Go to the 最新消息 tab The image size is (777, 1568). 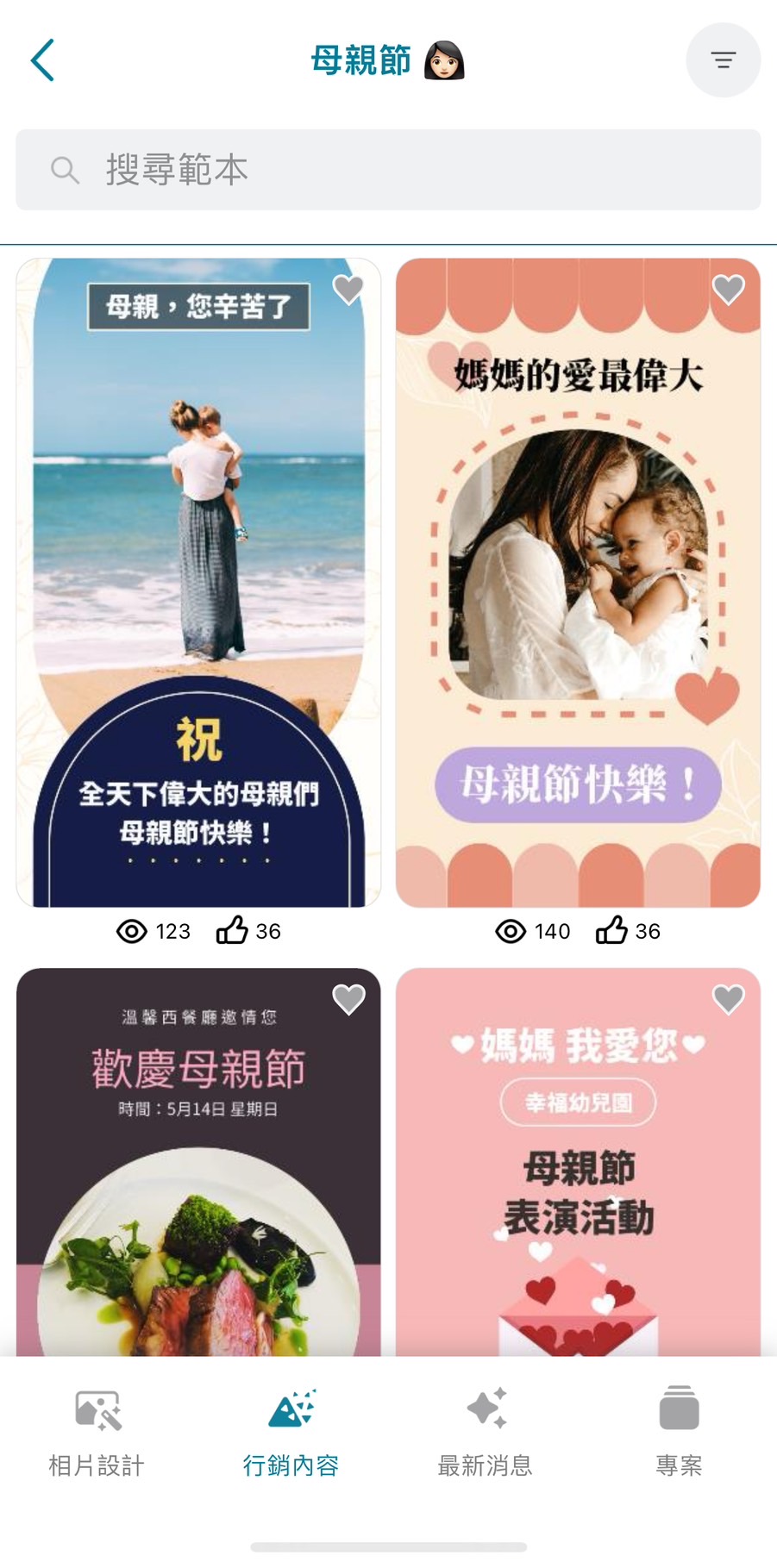pos(486,1433)
